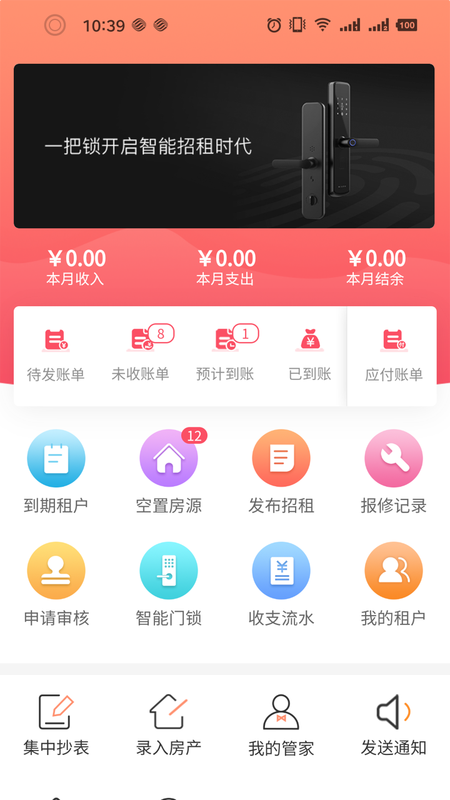Open 智能门锁 smart lock

coord(169,585)
